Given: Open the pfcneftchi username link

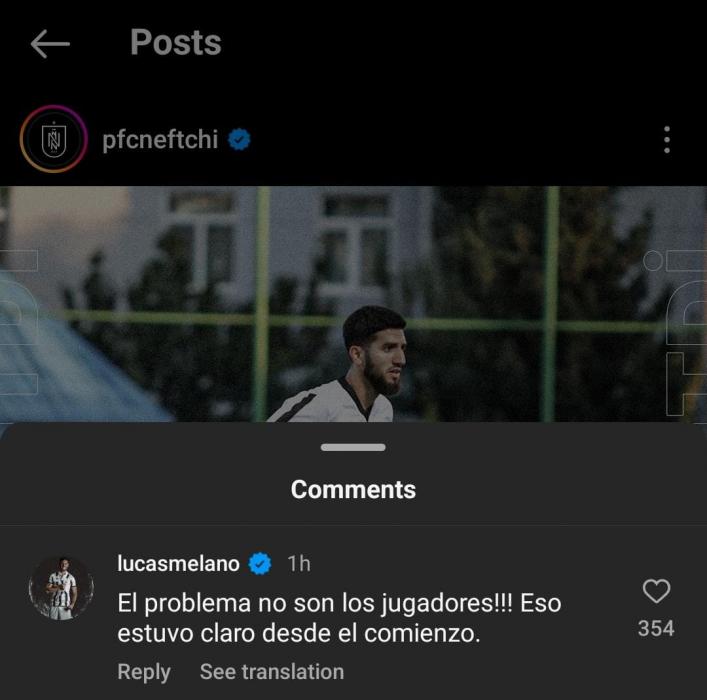Looking at the screenshot, I should [x=160, y=140].
